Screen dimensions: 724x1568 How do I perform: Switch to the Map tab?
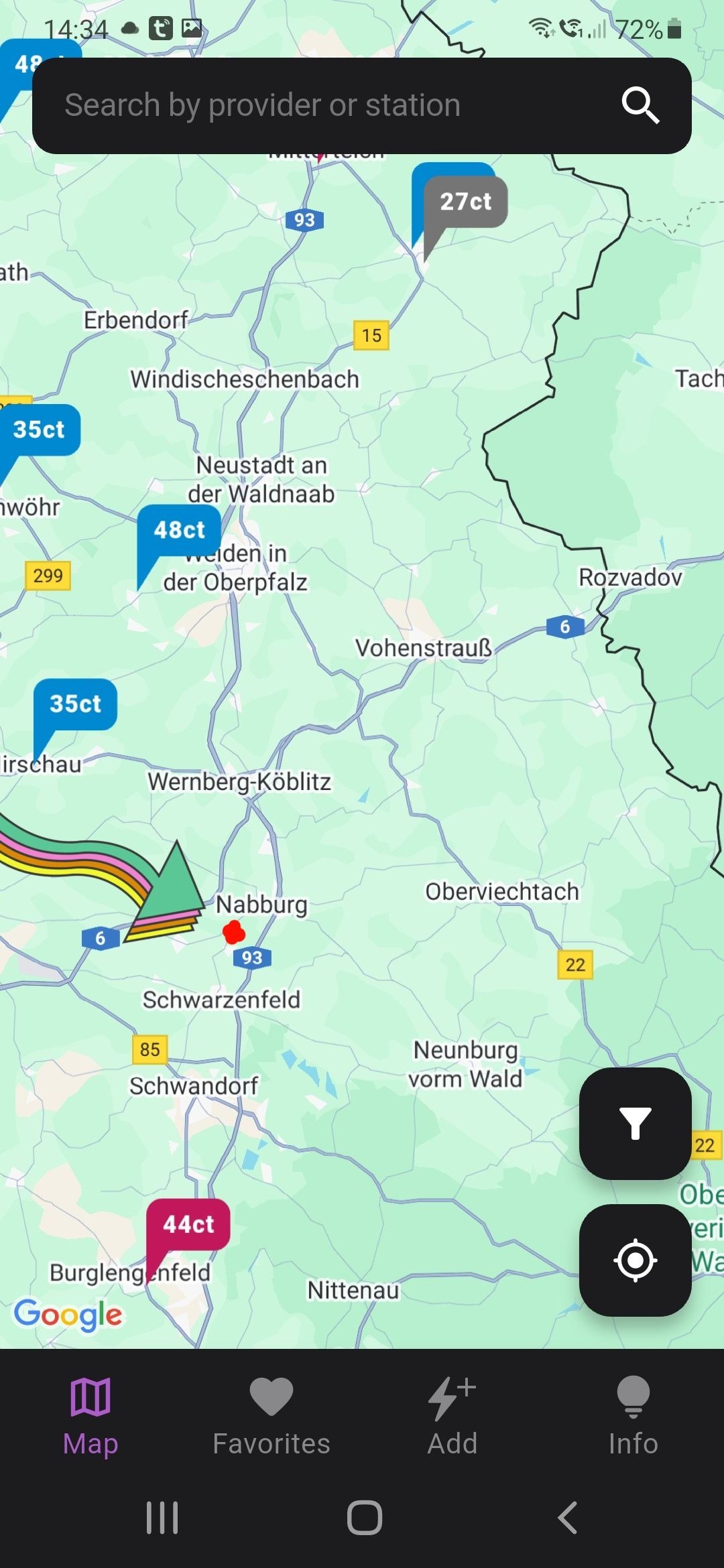pos(90,1415)
